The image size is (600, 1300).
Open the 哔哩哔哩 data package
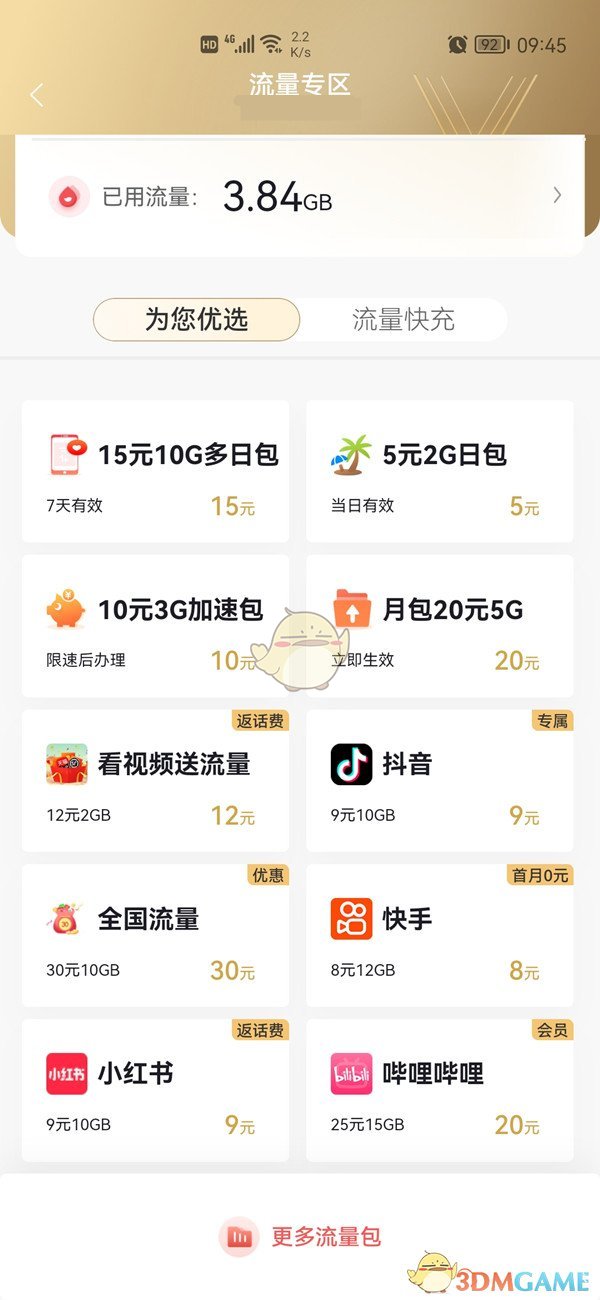[x=440, y=1091]
